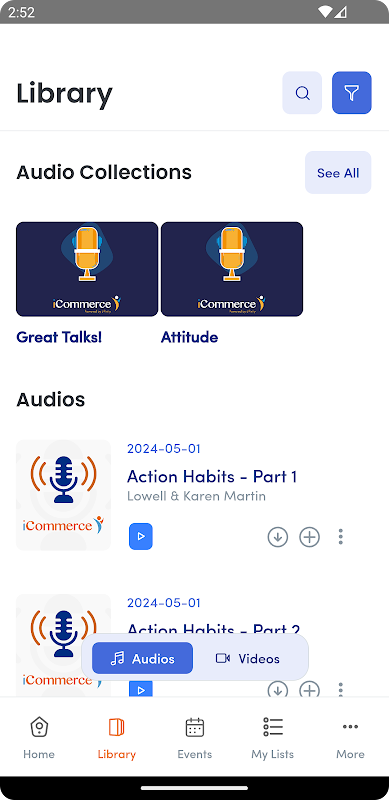Open the More tab
This screenshot has height=800, width=389.
coord(350,737)
